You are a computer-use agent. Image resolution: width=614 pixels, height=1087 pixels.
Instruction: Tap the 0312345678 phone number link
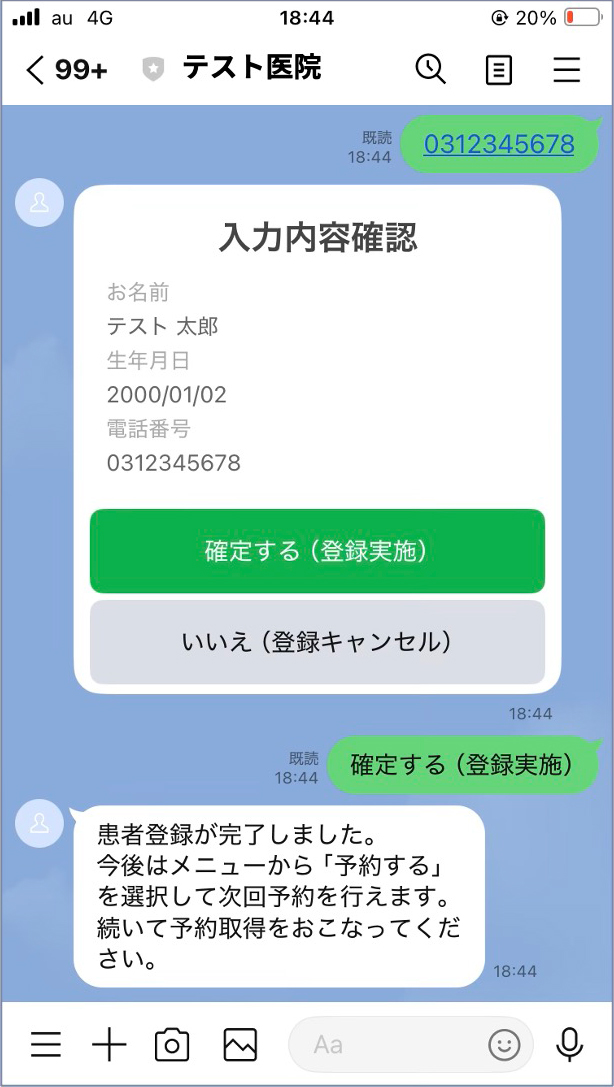coord(499,145)
